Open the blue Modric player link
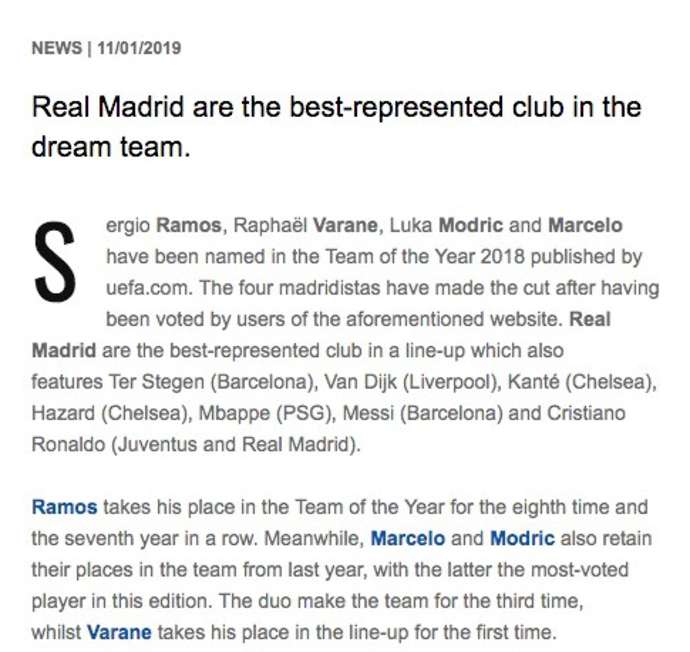 click(x=522, y=538)
